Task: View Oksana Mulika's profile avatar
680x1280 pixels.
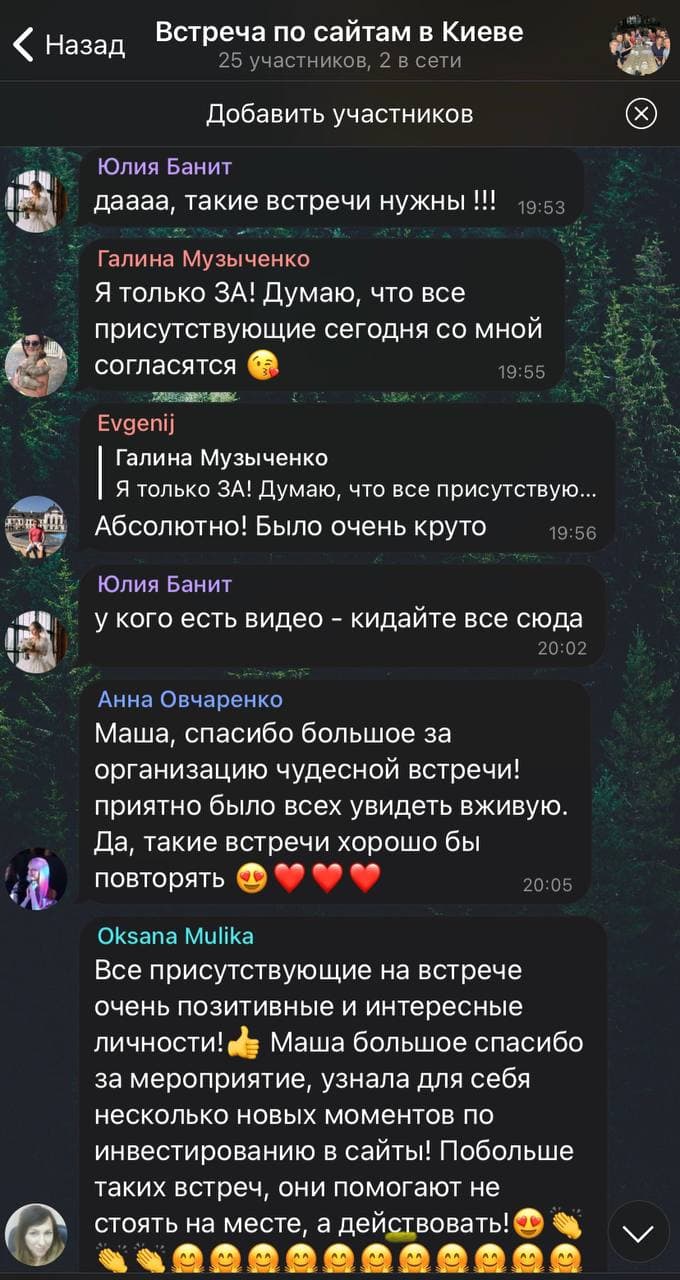Action: [36, 1234]
